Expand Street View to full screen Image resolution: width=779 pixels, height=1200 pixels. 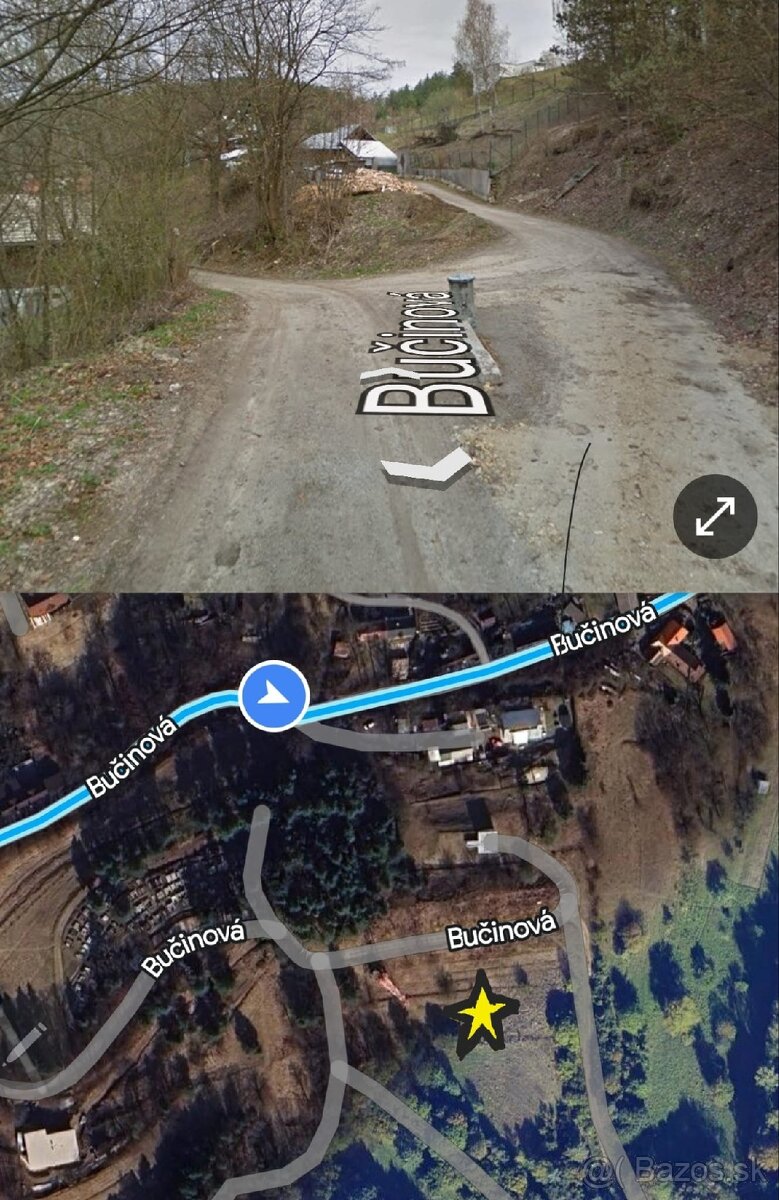(x=714, y=516)
